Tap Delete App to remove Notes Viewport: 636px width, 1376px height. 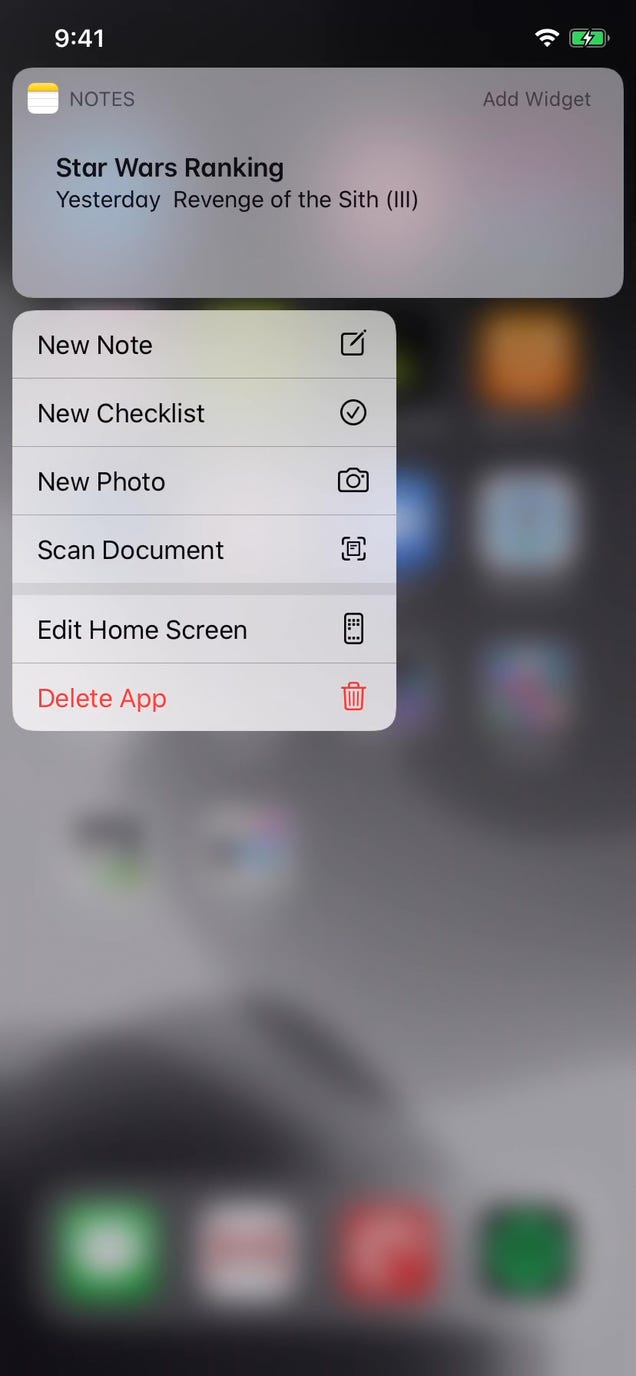click(204, 697)
